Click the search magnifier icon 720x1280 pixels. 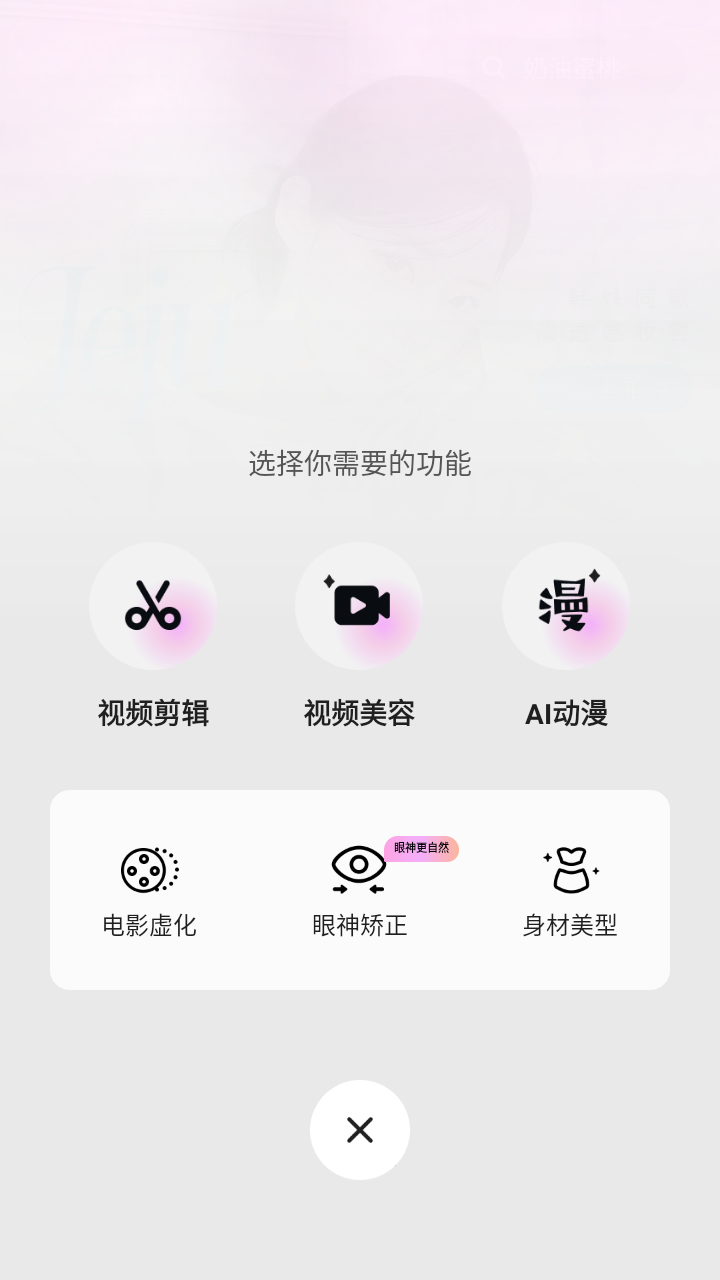[494, 68]
